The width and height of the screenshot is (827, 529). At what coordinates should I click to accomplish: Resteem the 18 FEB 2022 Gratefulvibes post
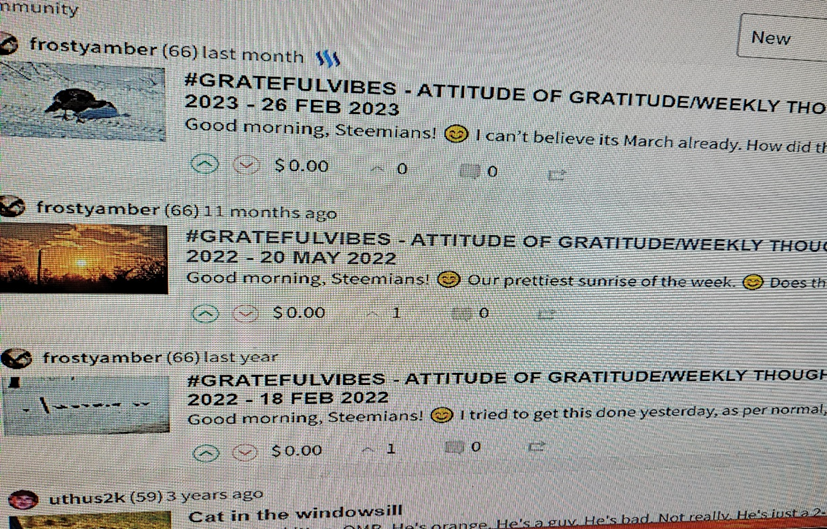536,447
